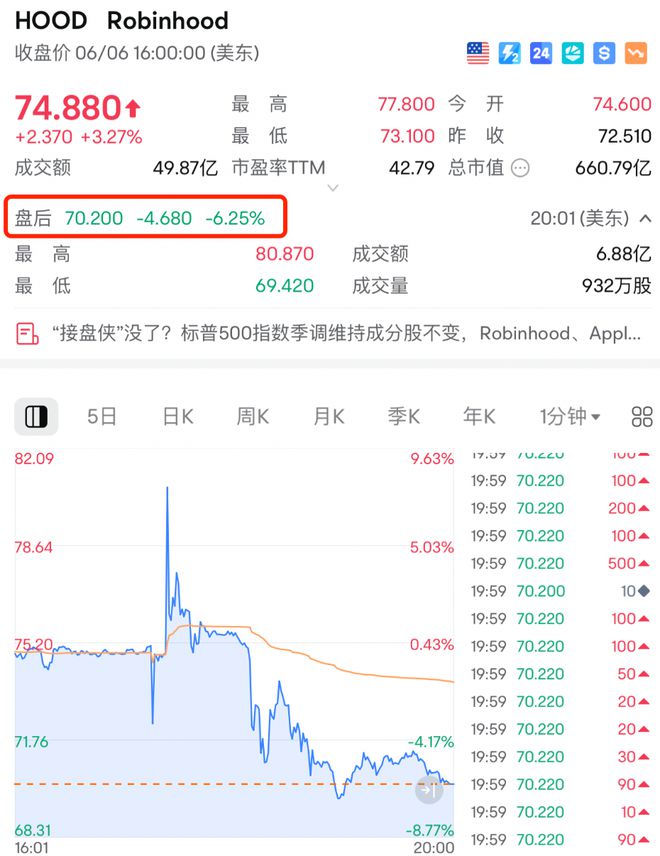The image size is (660, 856).
Task: Tap the US flag market badge
Action: pyautogui.click(x=478, y=53)
